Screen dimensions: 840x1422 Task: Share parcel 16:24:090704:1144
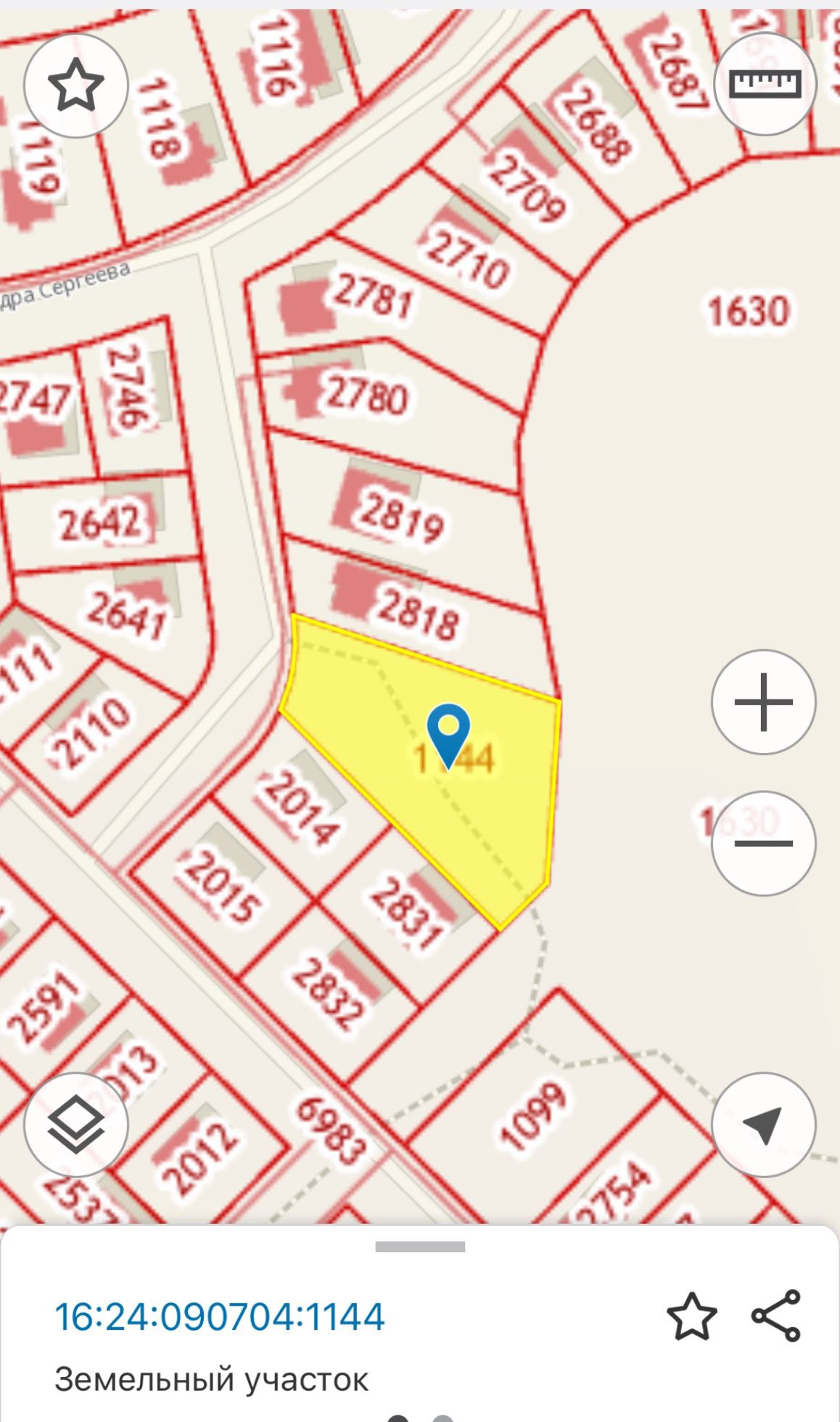coord(775,1316)
